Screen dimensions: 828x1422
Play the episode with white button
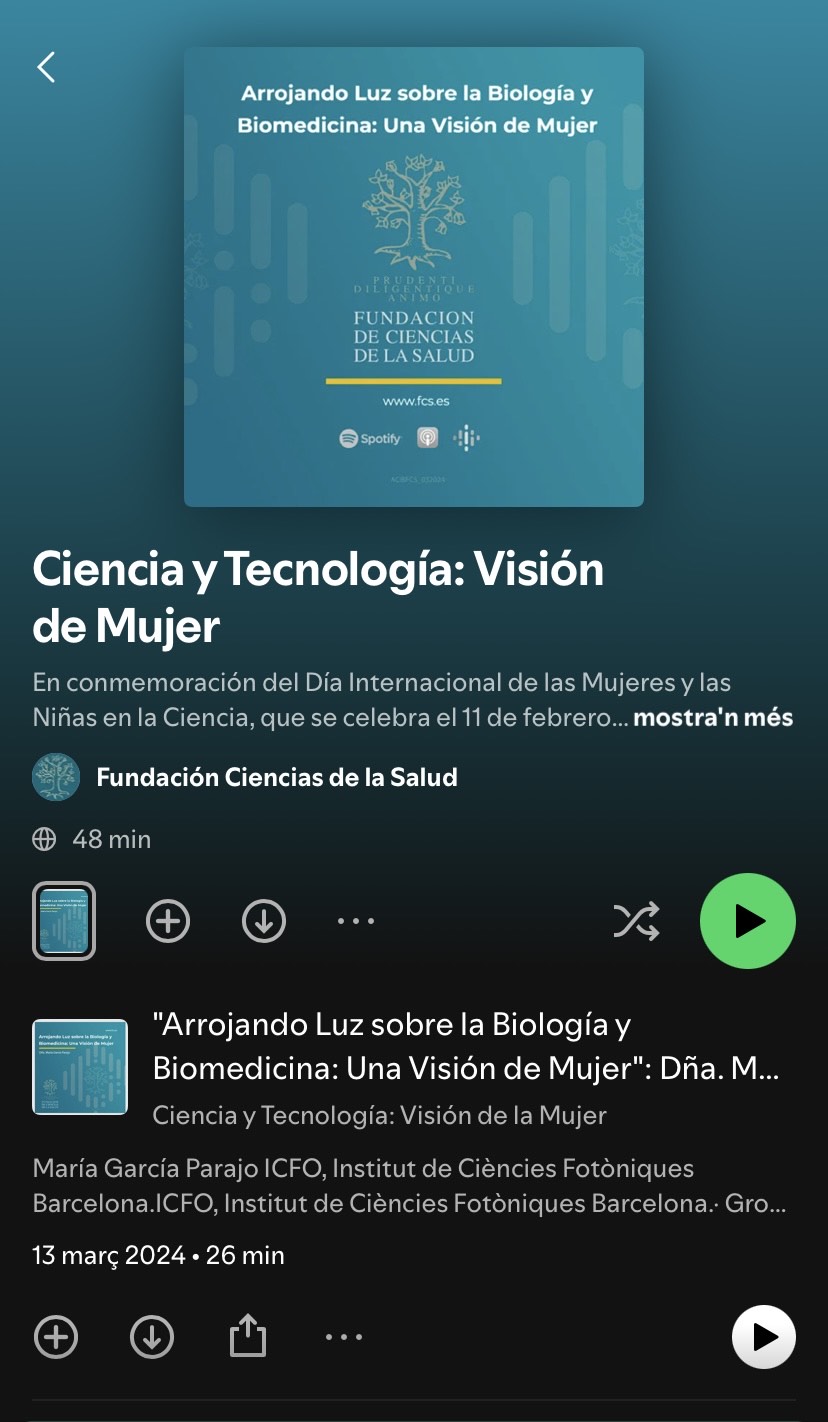point(763,1337)
